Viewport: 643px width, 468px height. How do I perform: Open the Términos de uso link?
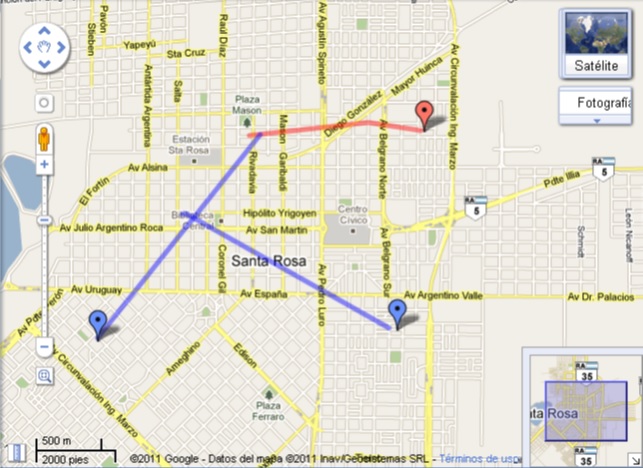(x=484, y=459)
